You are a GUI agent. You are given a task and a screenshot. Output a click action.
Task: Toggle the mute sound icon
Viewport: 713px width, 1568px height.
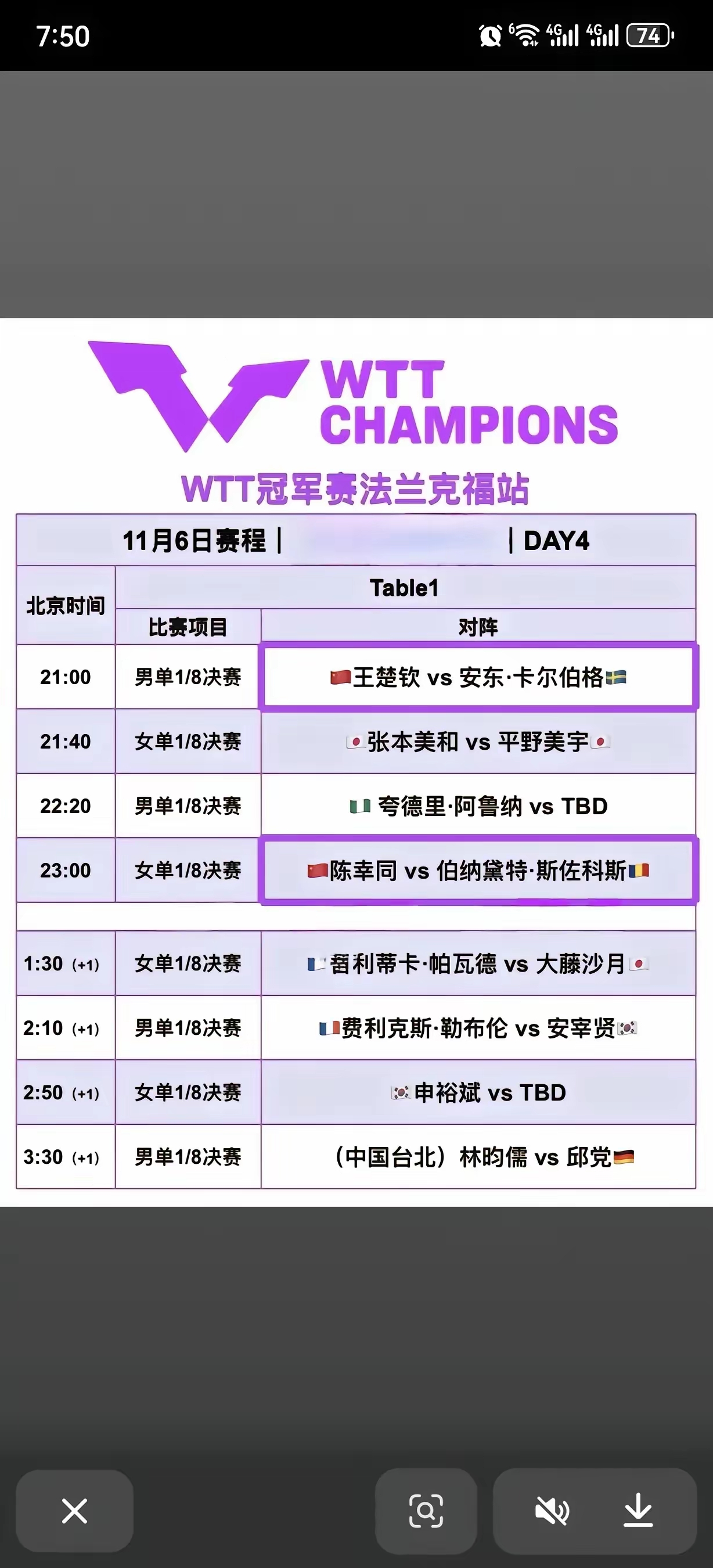(552, 1511)
